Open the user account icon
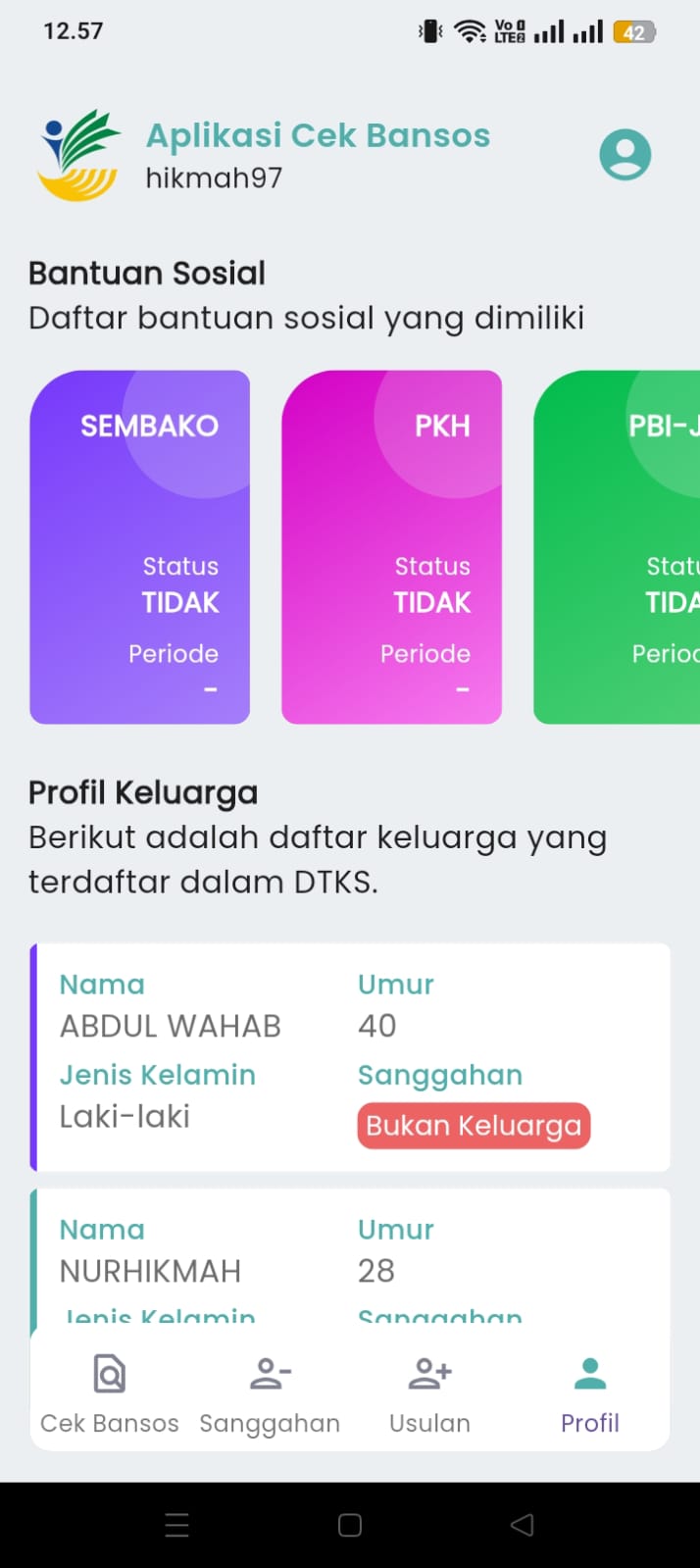Image resolution: width=700 pixels, height=1568 pixels. point(625,155)
